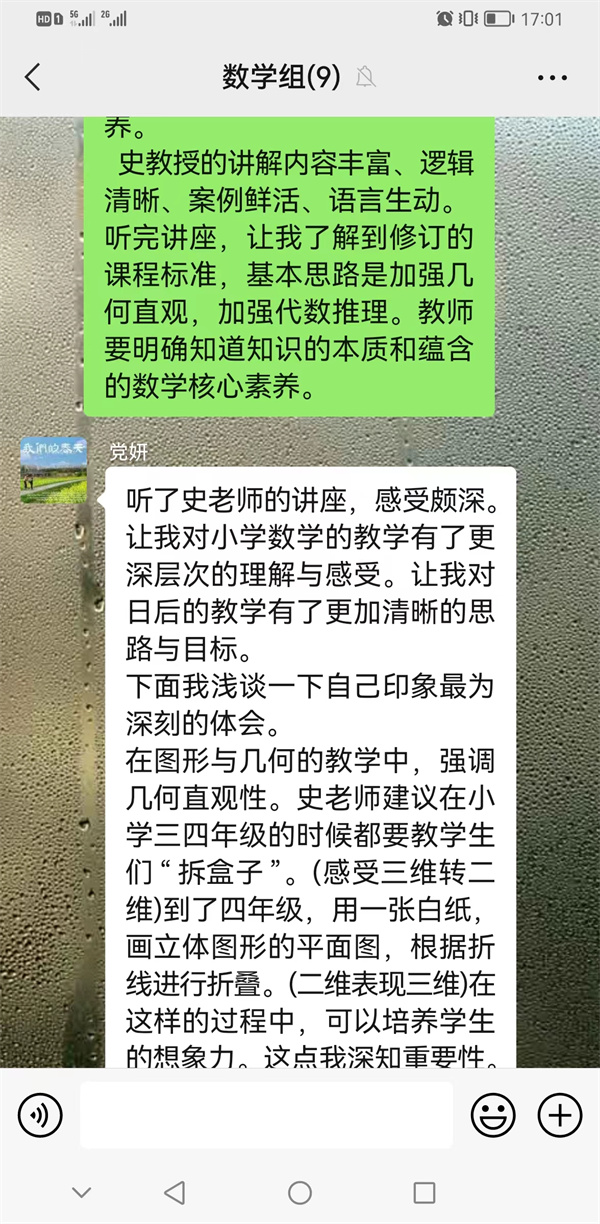Open the chat info three-dot menu
The width and height of the screenshot is (600, 1224).
[552, 78]
